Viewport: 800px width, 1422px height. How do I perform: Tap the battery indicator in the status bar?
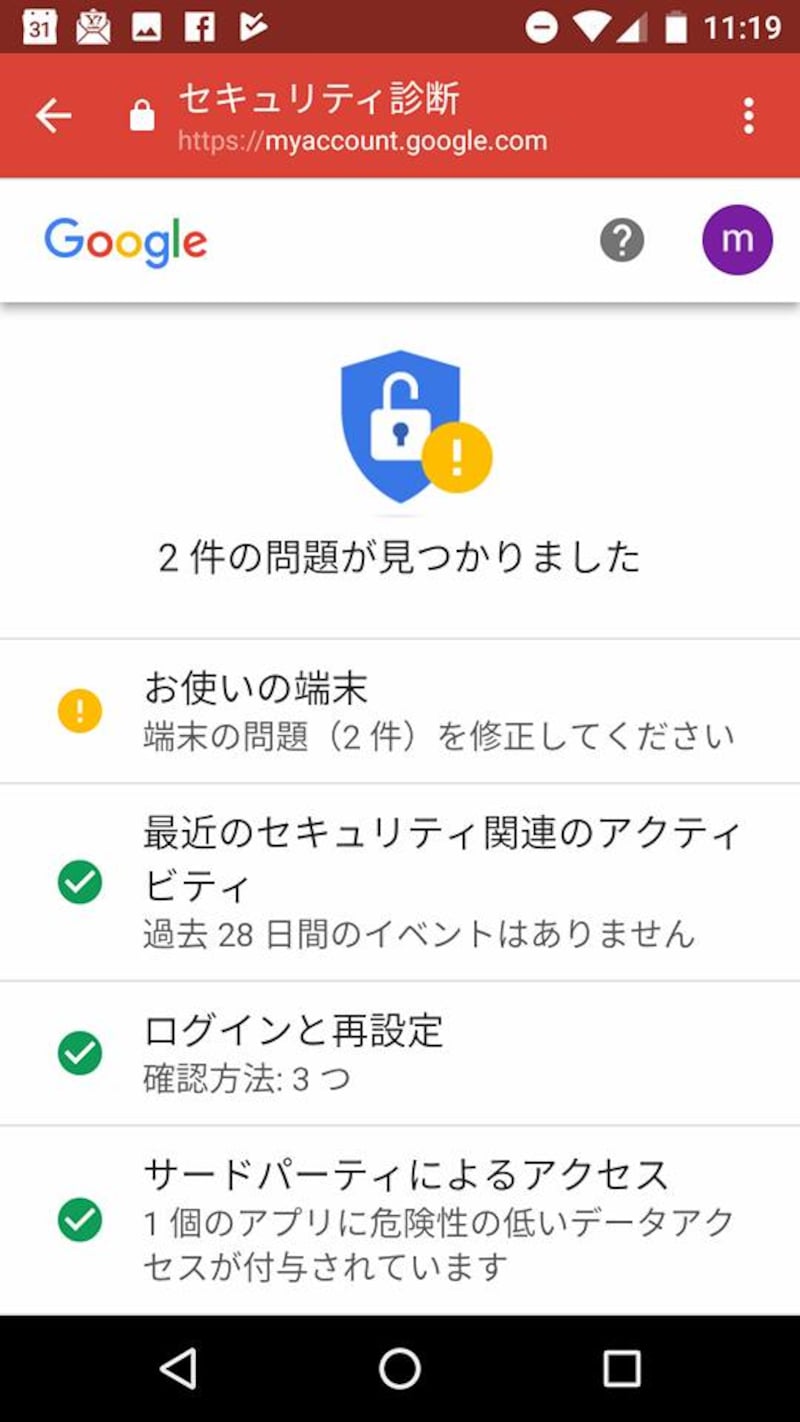click(x=678, y=25)
